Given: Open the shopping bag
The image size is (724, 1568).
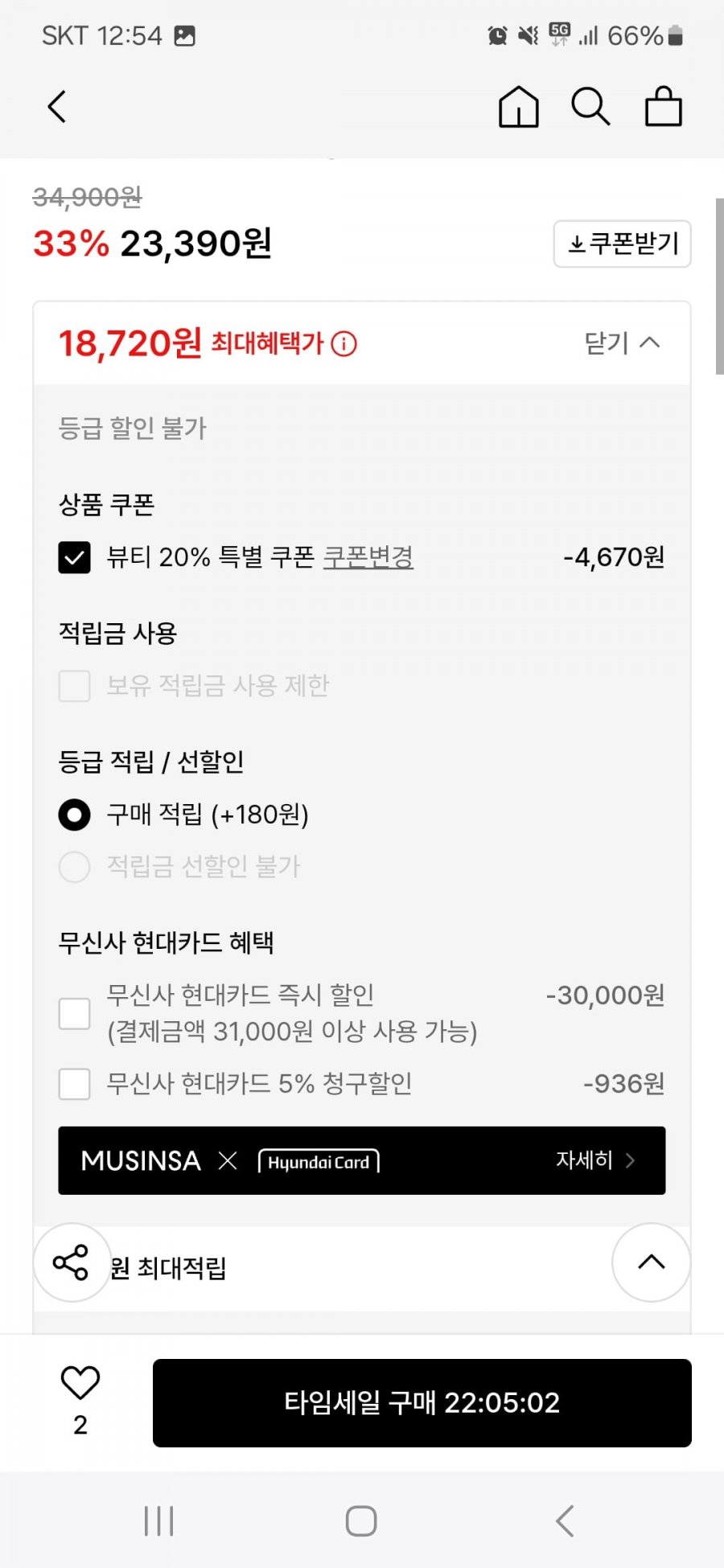Looking at the screenshot, I should pos(664,107).
